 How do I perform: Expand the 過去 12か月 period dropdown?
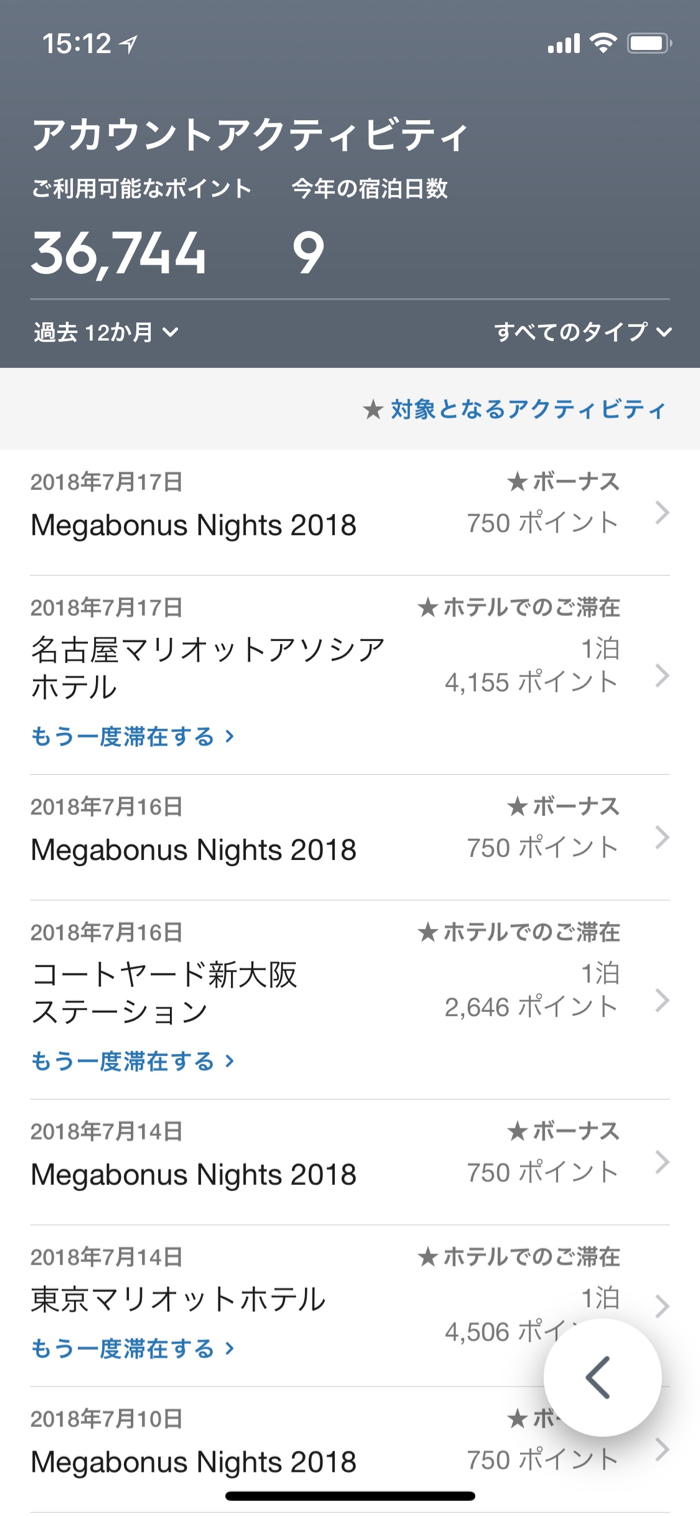[106, 333]
